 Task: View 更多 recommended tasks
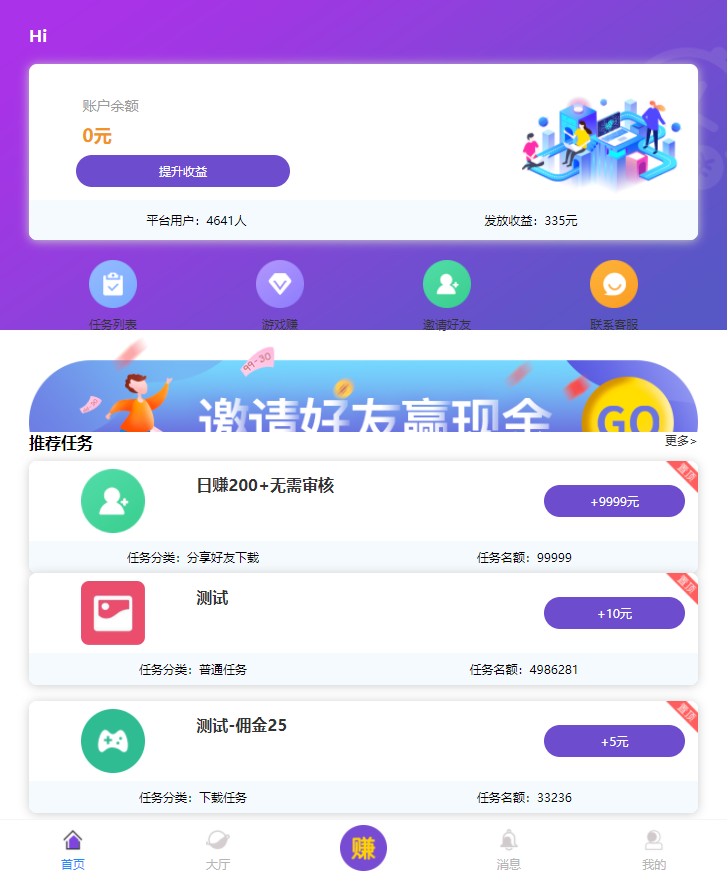[x=680, y=440]
